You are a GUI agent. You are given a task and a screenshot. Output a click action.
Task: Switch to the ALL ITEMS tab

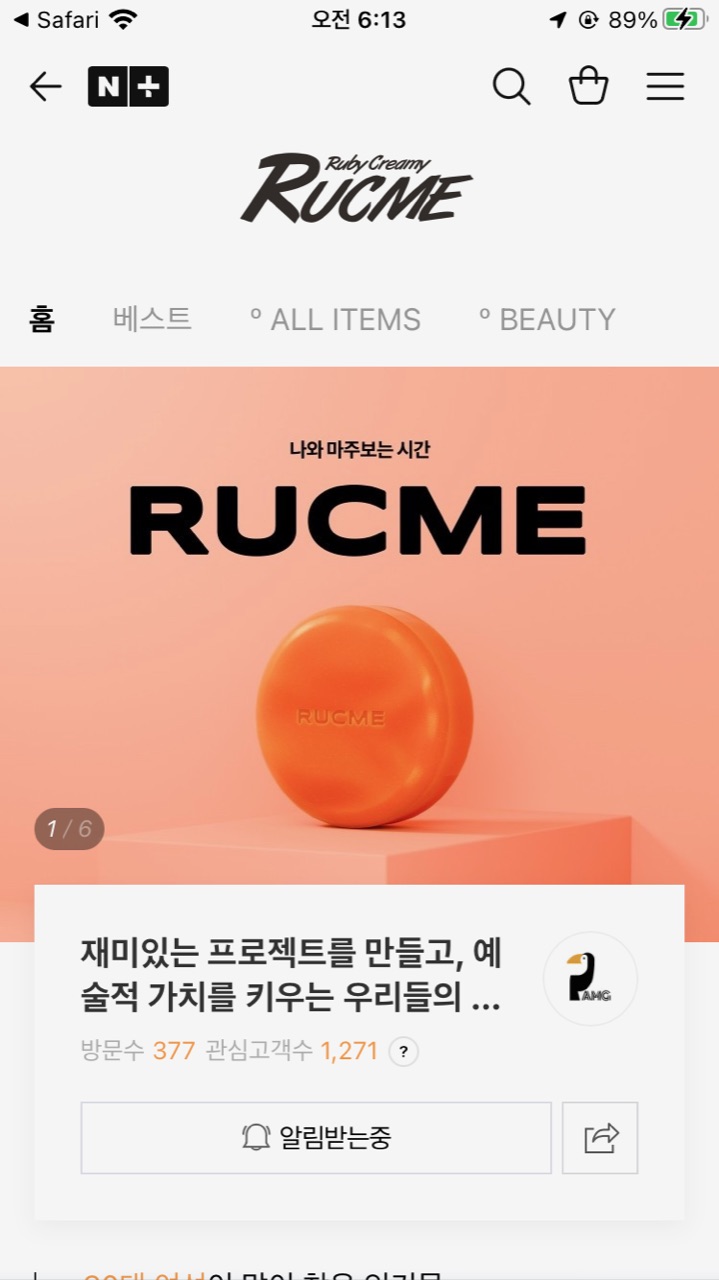pos(335,320)
